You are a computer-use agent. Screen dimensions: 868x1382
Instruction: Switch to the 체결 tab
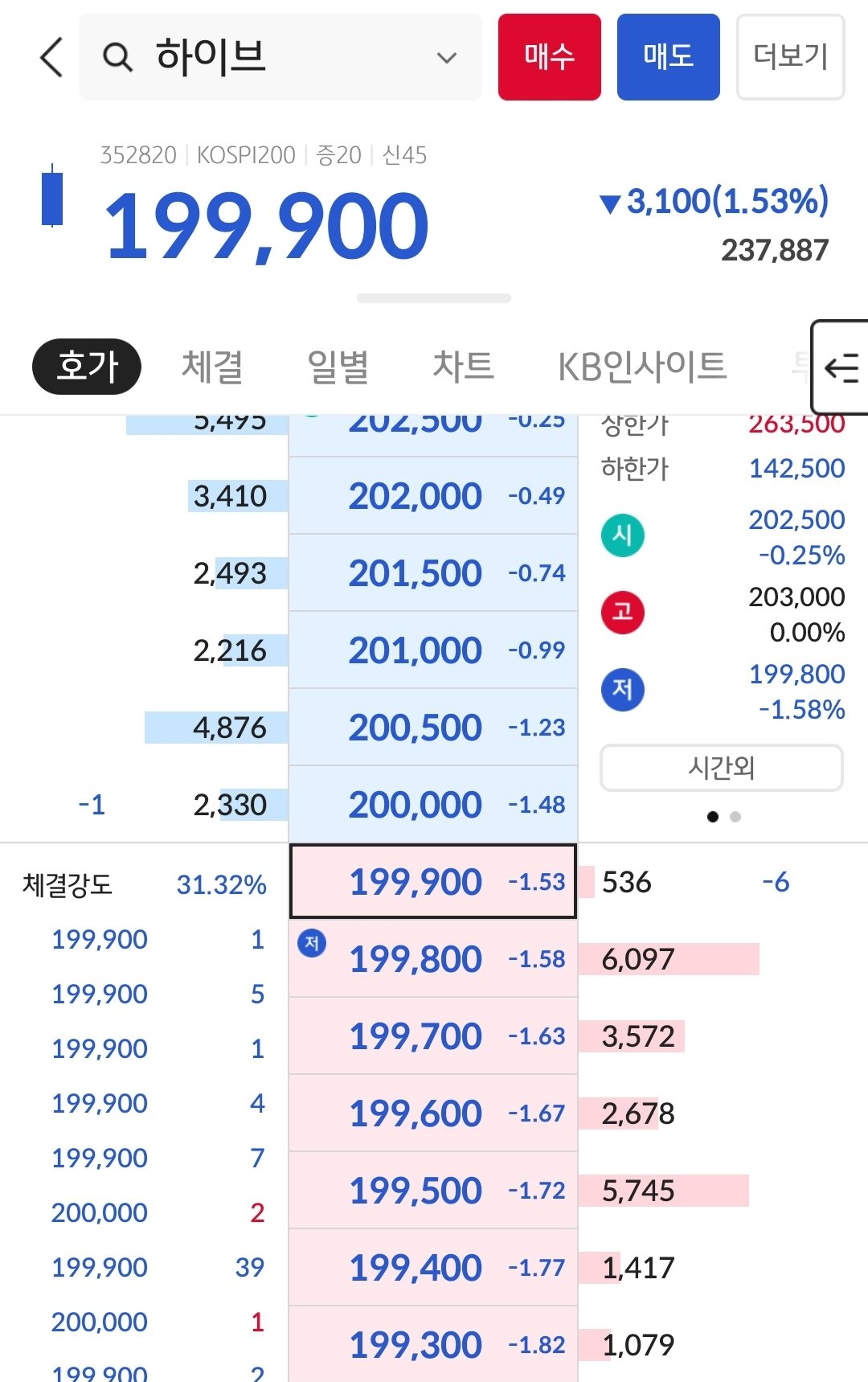pyautogui.click(x=212, y=367)
